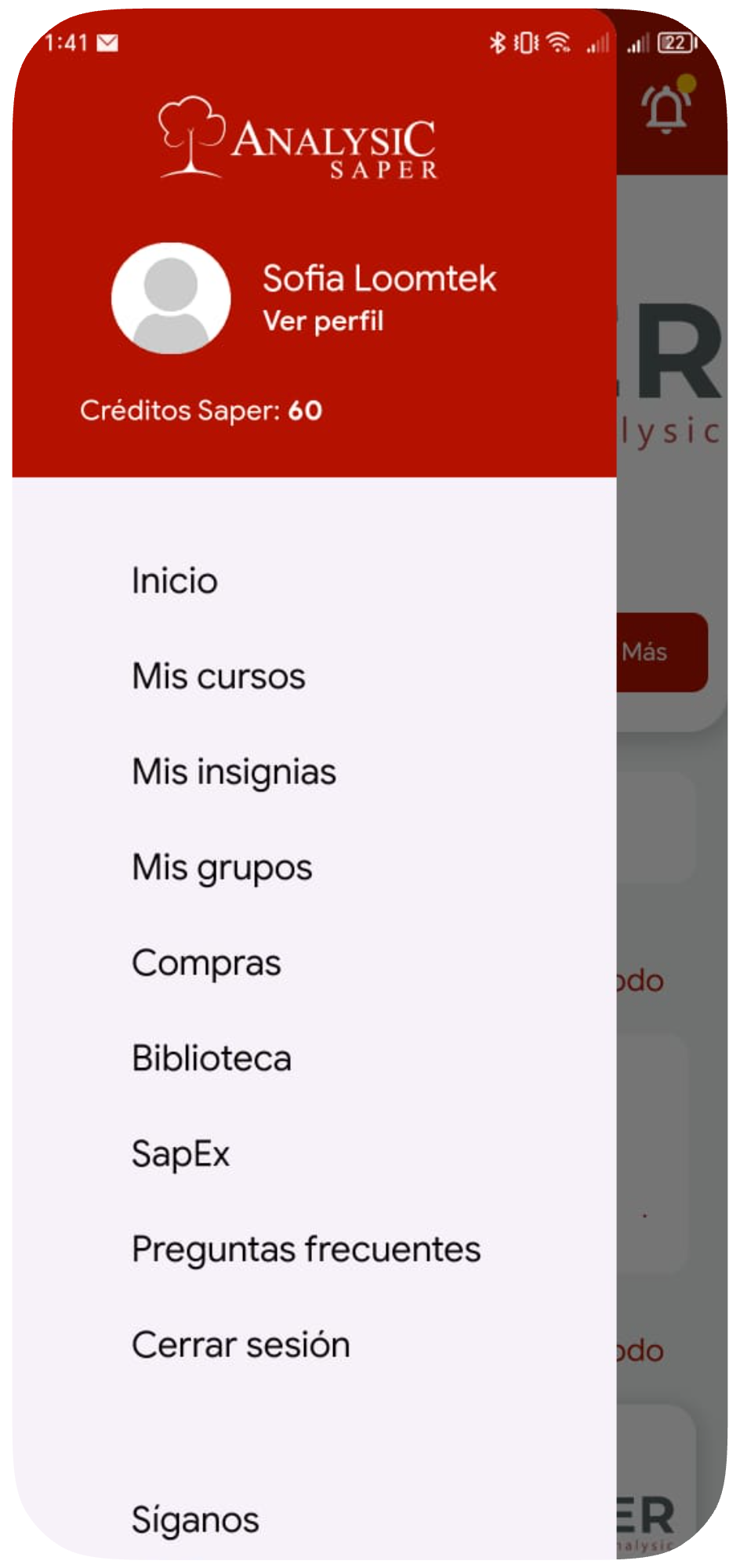Go to Inicio

point(175,581)
